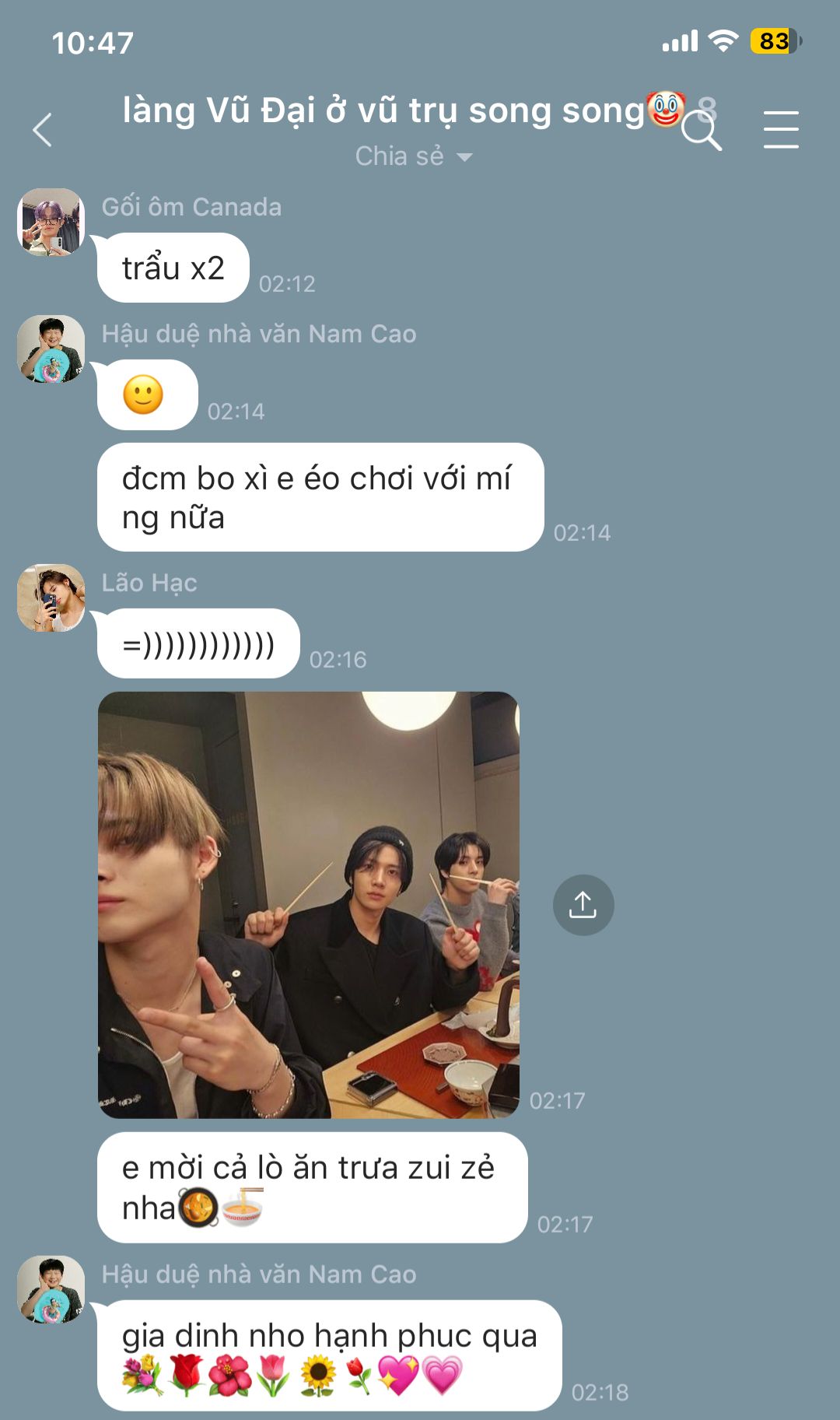Viewport: 840px width, 1420px height.
Task: Open Lão Hạc's avatar
Action: click(51, 598)
